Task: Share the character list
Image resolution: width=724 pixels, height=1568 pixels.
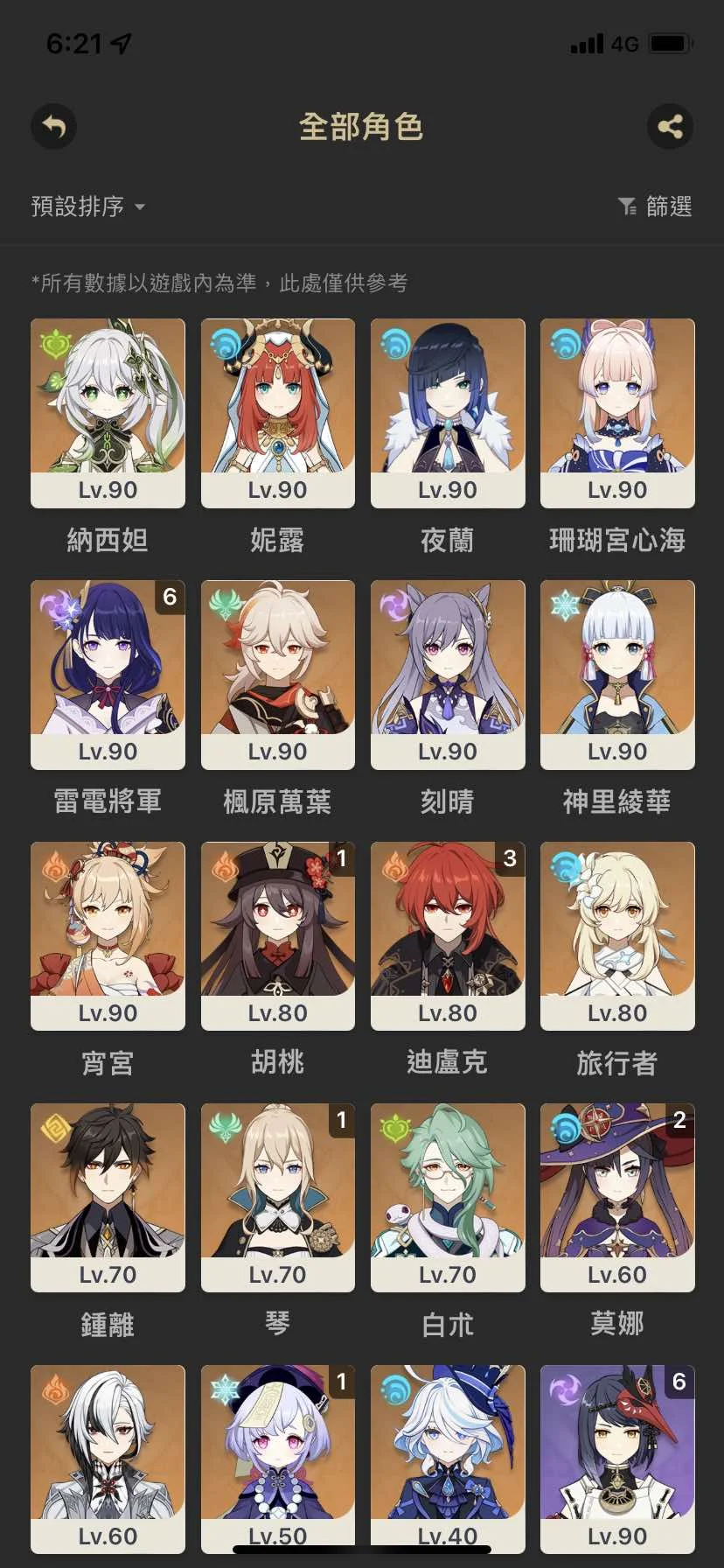Action: pos(670,127)
